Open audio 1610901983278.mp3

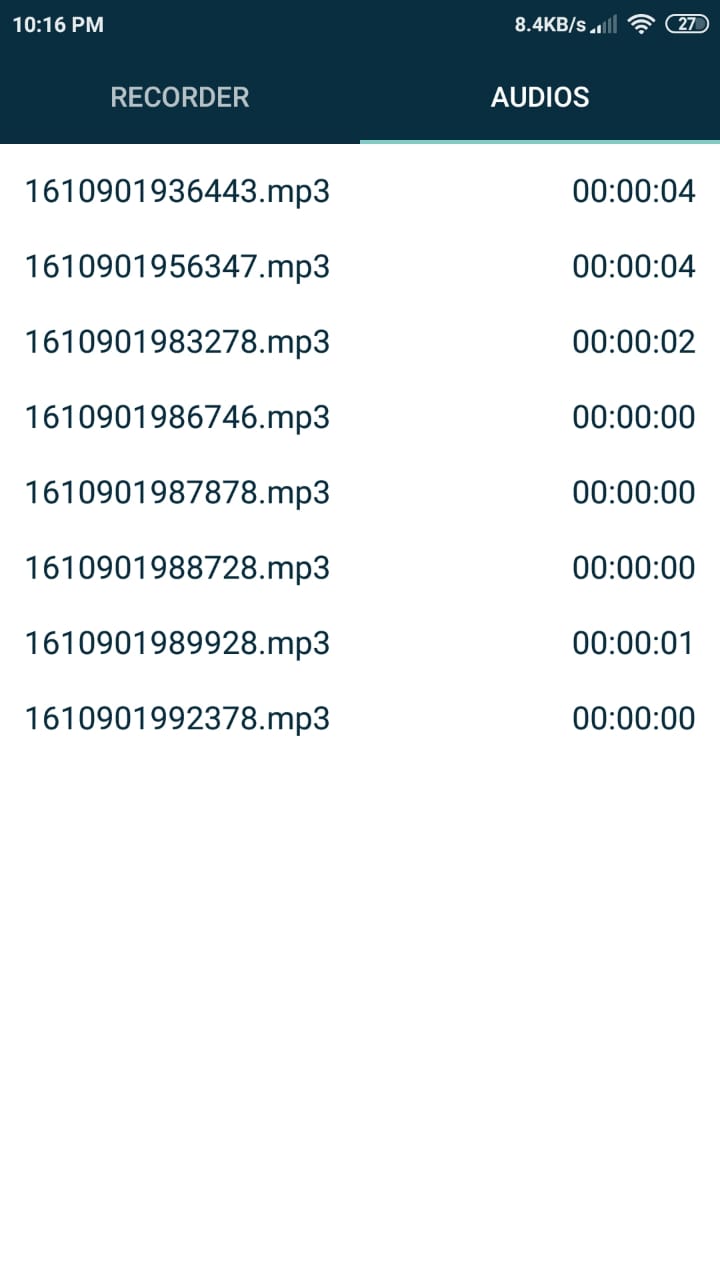(x=177, y=342)
